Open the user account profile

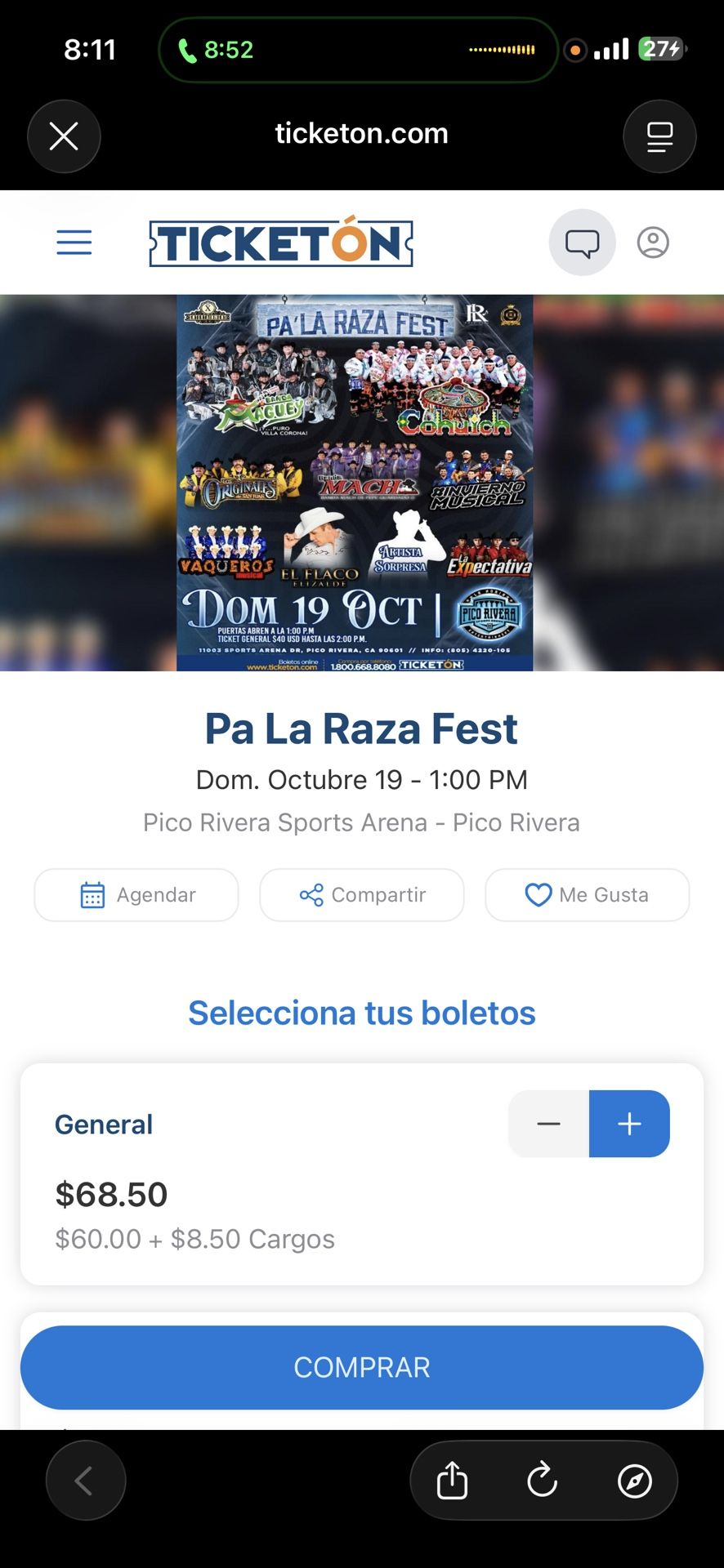[653, 243]
